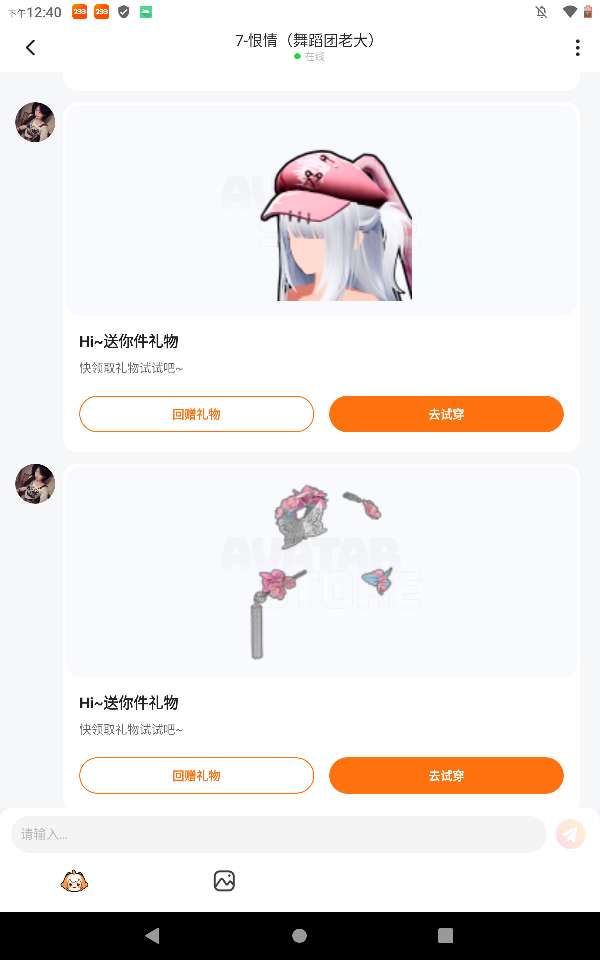Open the pink cap gift card image
The image size is (600, 960).
(x=322, y=212)
